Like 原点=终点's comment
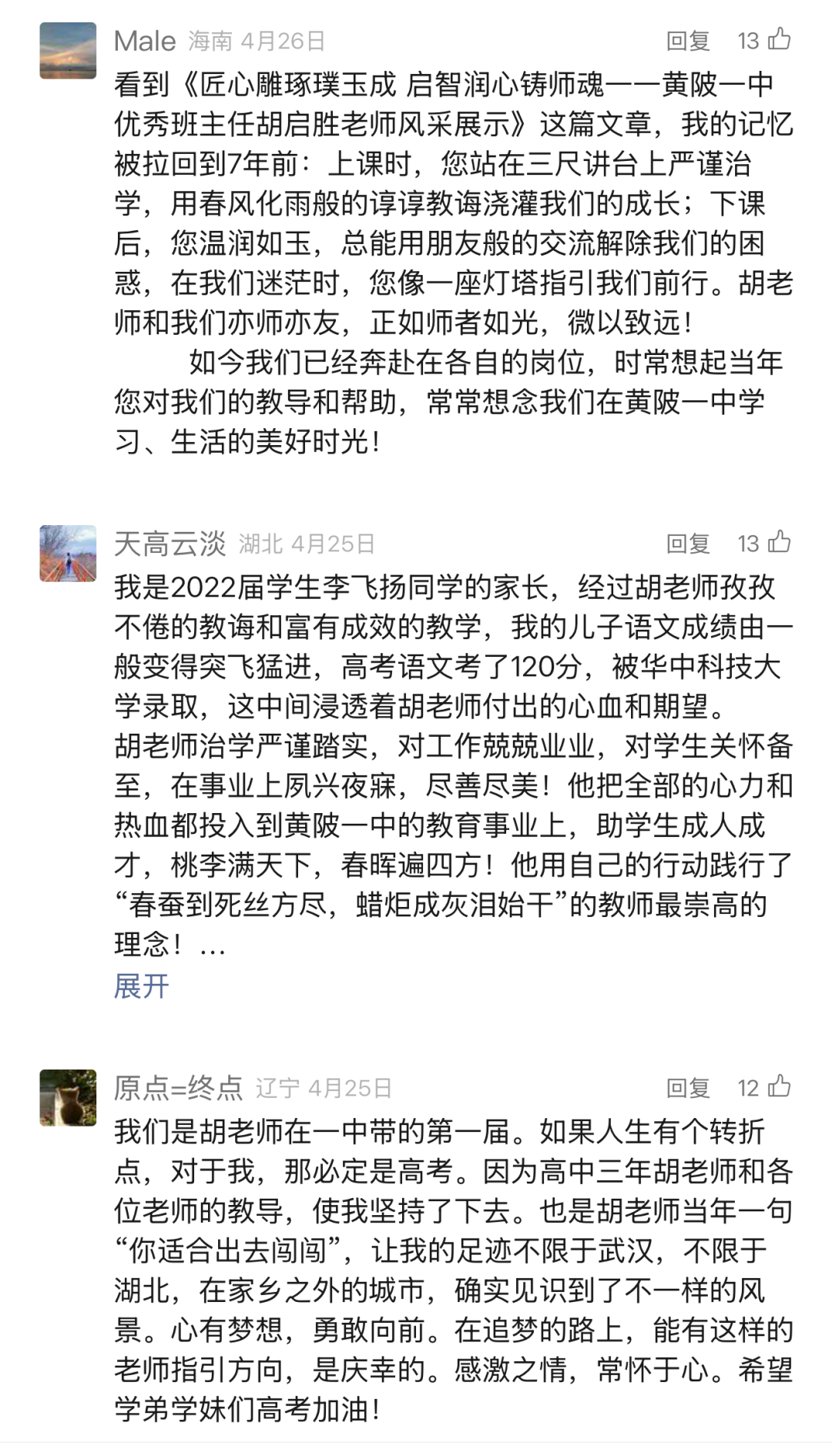 (x=779, y=1086)
